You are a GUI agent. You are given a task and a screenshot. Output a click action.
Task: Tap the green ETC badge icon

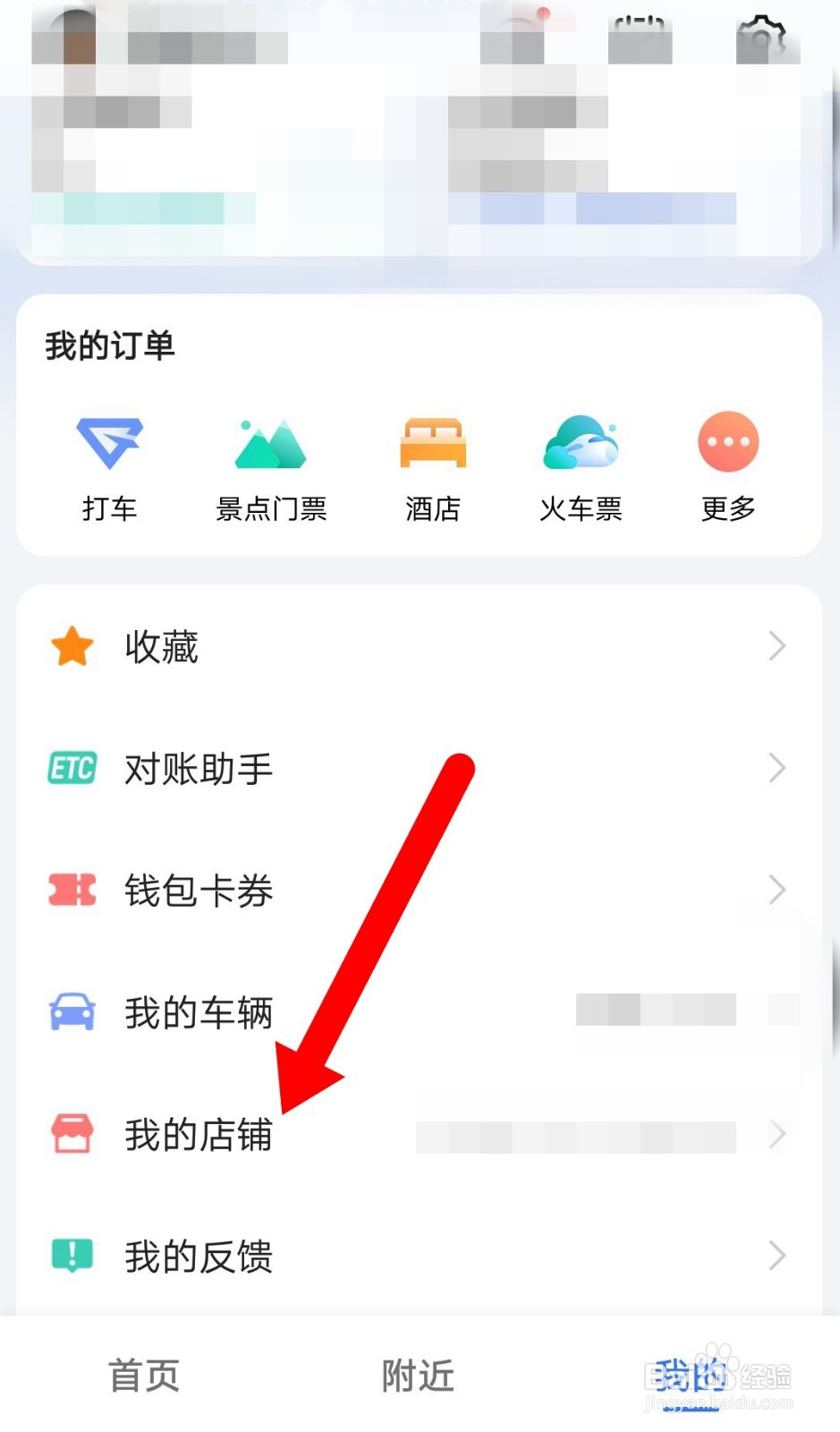[72, 769]
